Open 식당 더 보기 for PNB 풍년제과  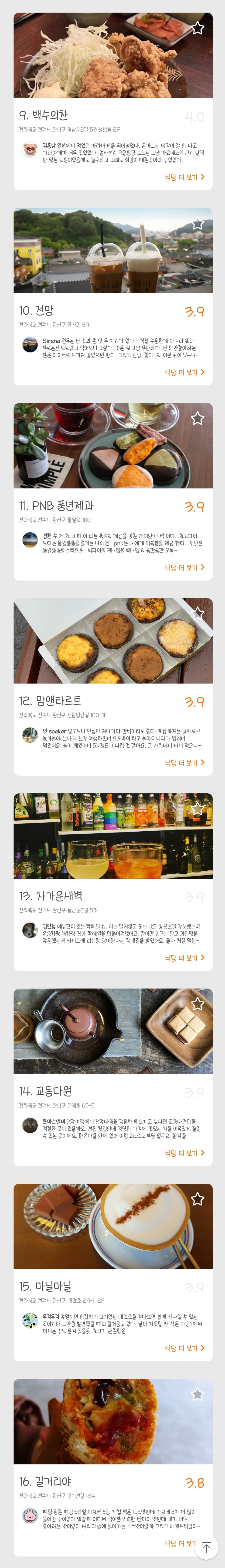point(184,567)
